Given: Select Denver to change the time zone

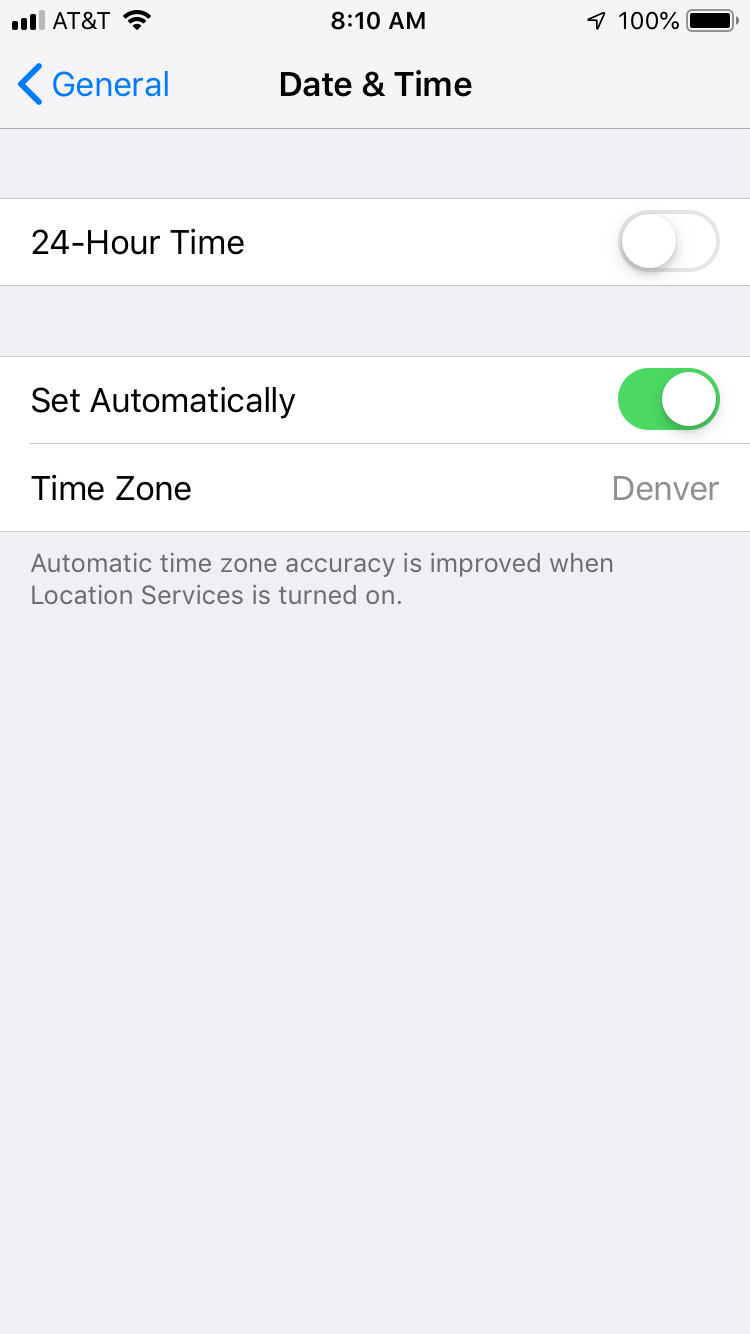Looking at the screenshot, I should pos(665,489).
